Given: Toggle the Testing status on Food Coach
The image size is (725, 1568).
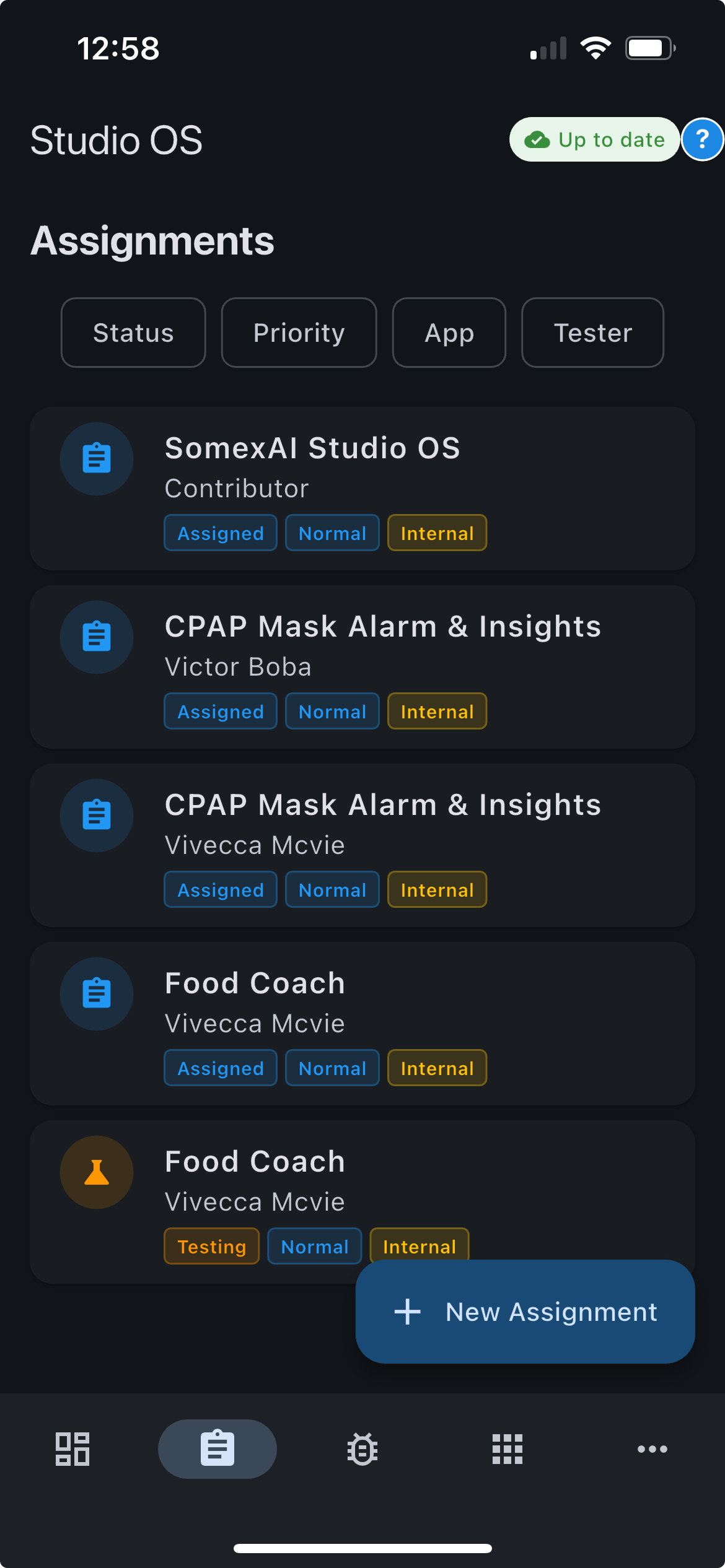Looking at the screenshot, I should (x=211, y=1246).
